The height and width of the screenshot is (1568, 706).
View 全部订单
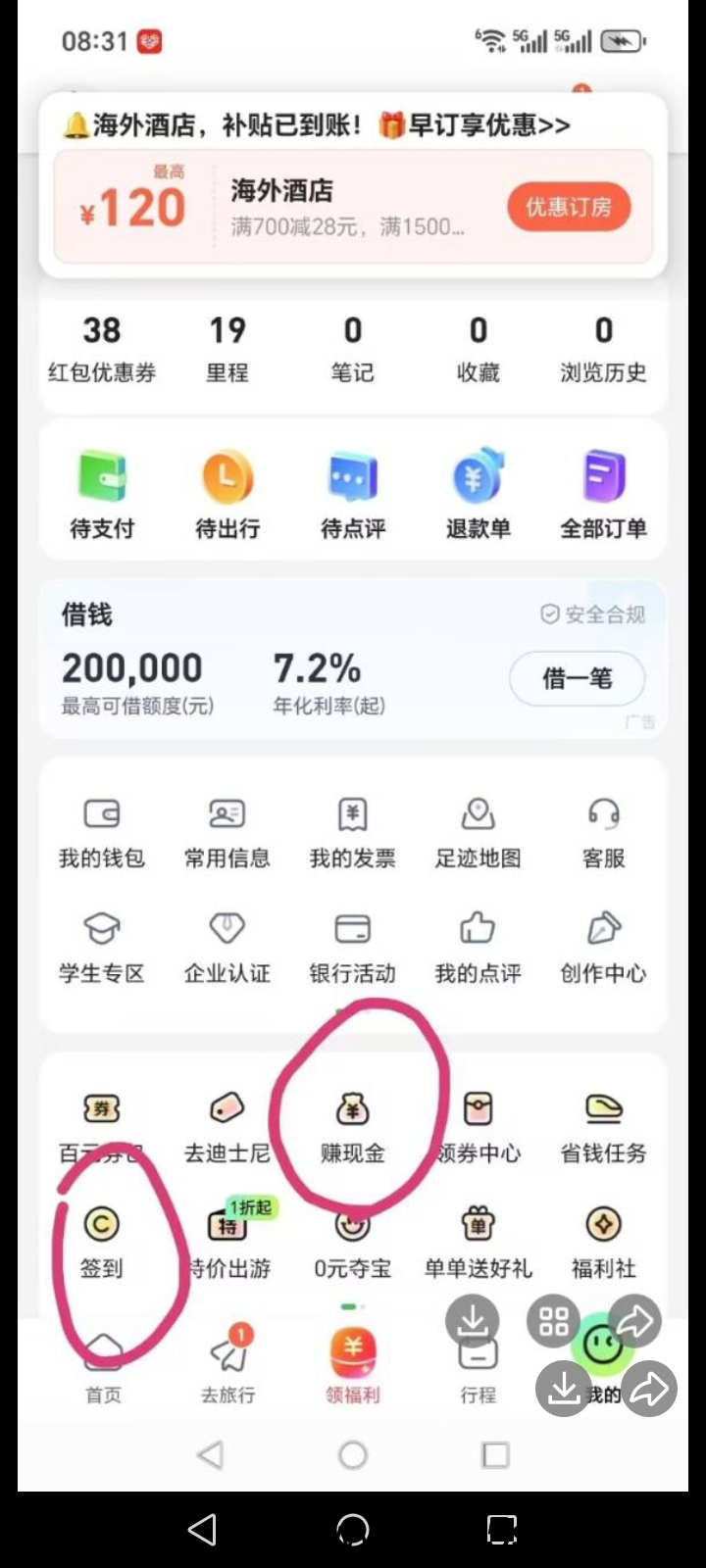coord(603,496)
